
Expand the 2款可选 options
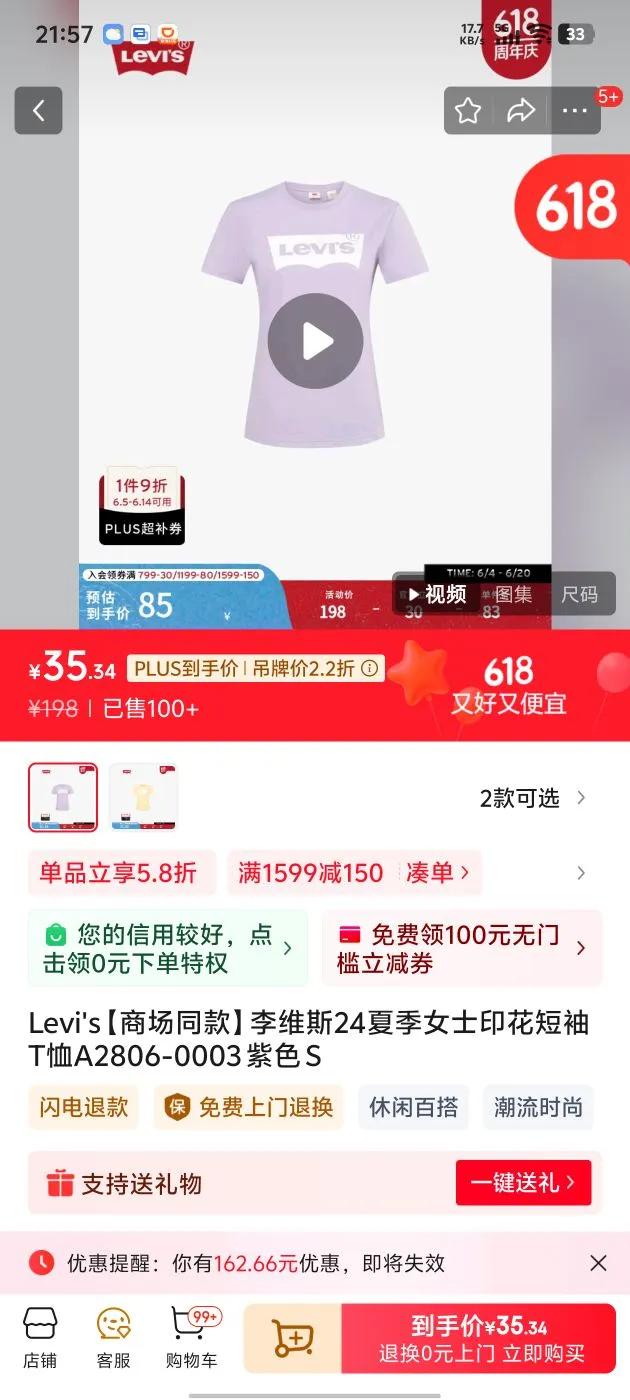tap(533, 798)
